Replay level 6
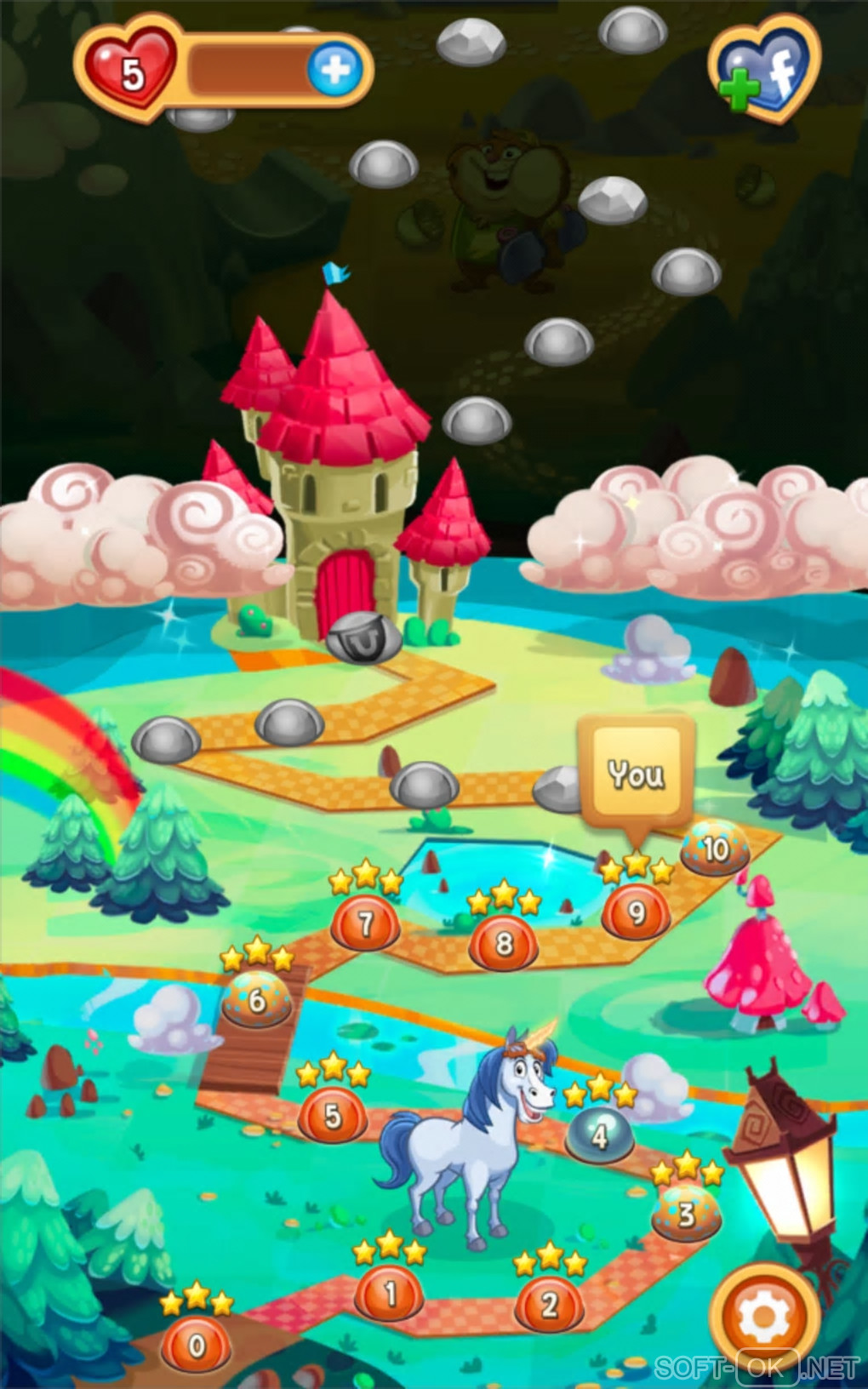This screenshot has width=868, height=1389. pyautogui.click(x=256, y=1001)
